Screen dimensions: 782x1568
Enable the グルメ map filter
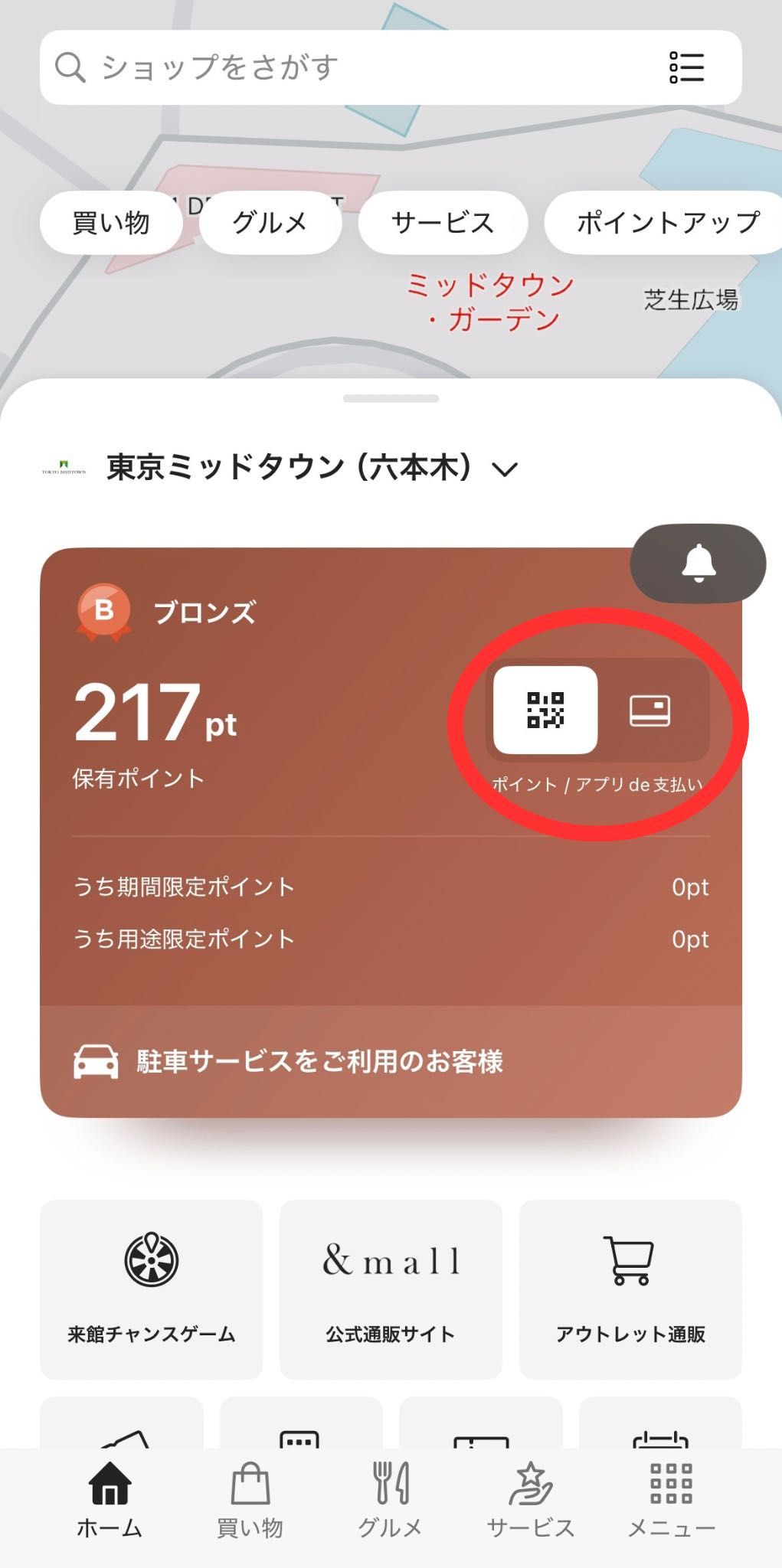(271, 222)
